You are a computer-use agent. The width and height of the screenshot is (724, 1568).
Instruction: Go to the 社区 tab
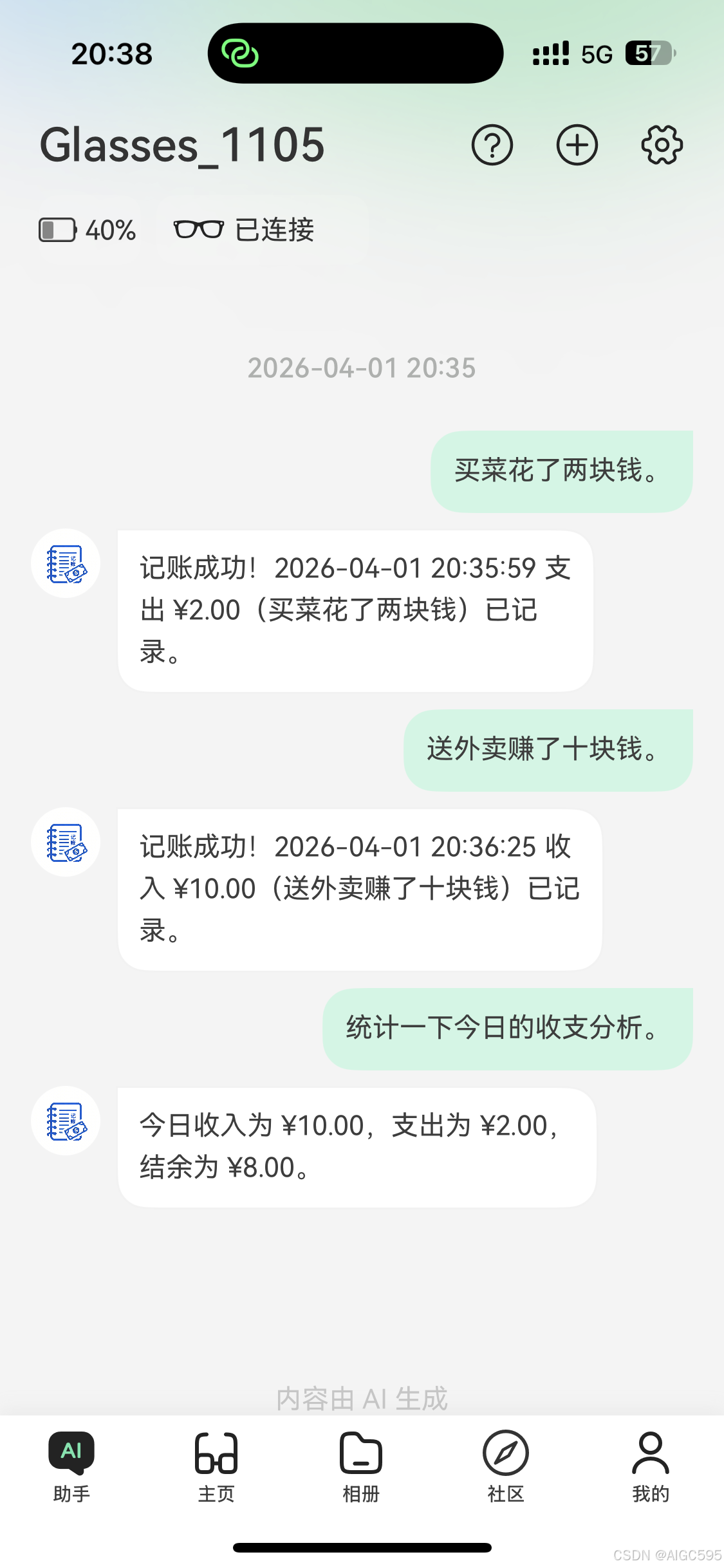click(506, 1465)
